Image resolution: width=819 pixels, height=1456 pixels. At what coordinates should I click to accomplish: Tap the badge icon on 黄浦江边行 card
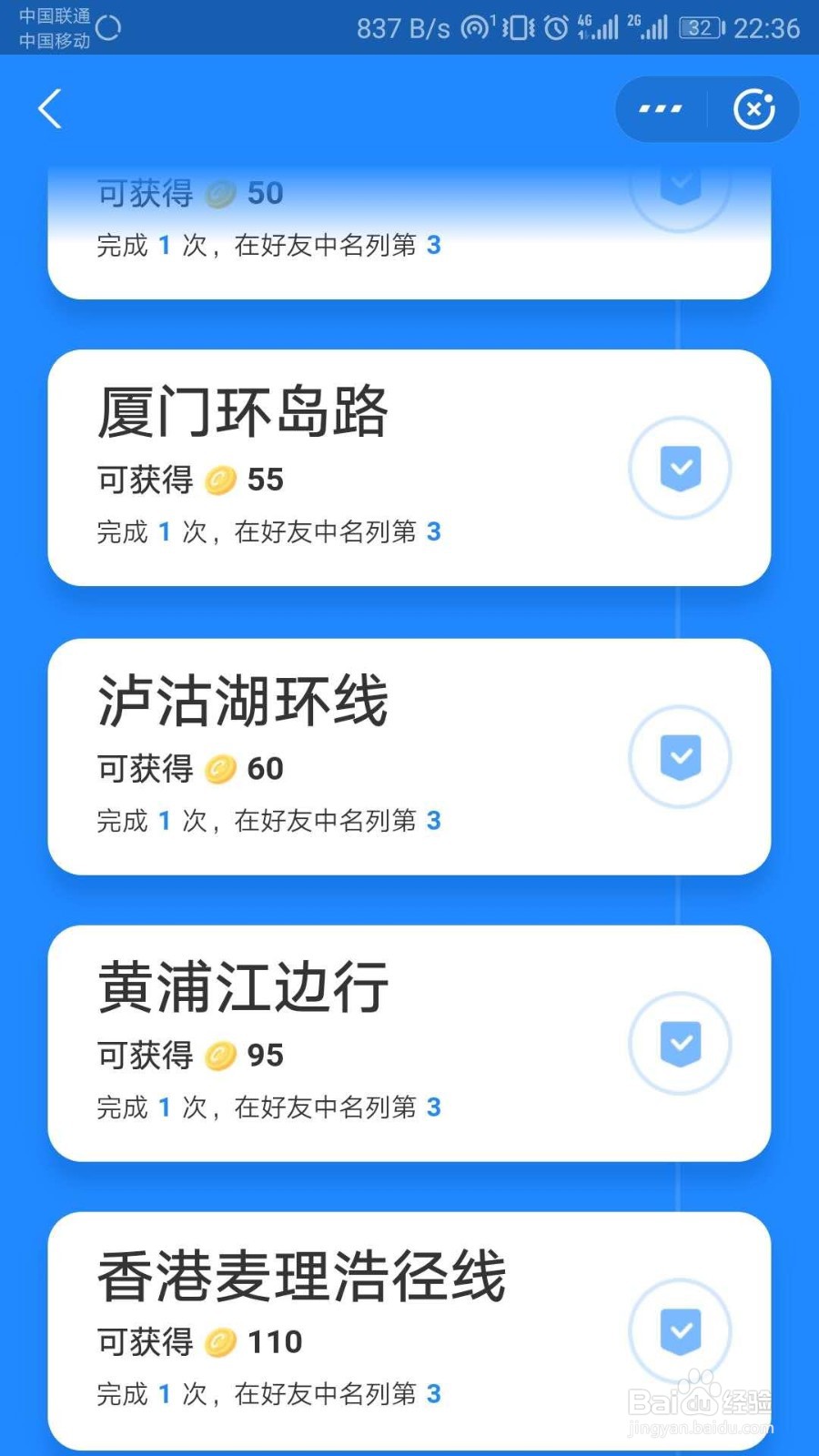click(680, 1044)
